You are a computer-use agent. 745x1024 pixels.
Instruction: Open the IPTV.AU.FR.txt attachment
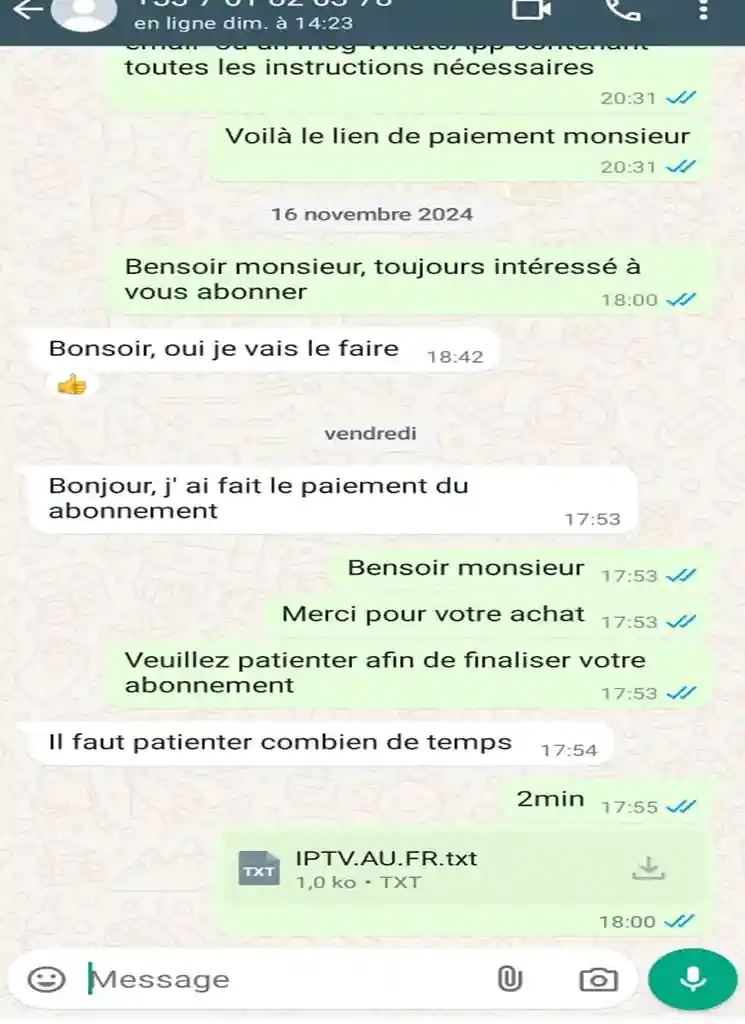[386, 869]
